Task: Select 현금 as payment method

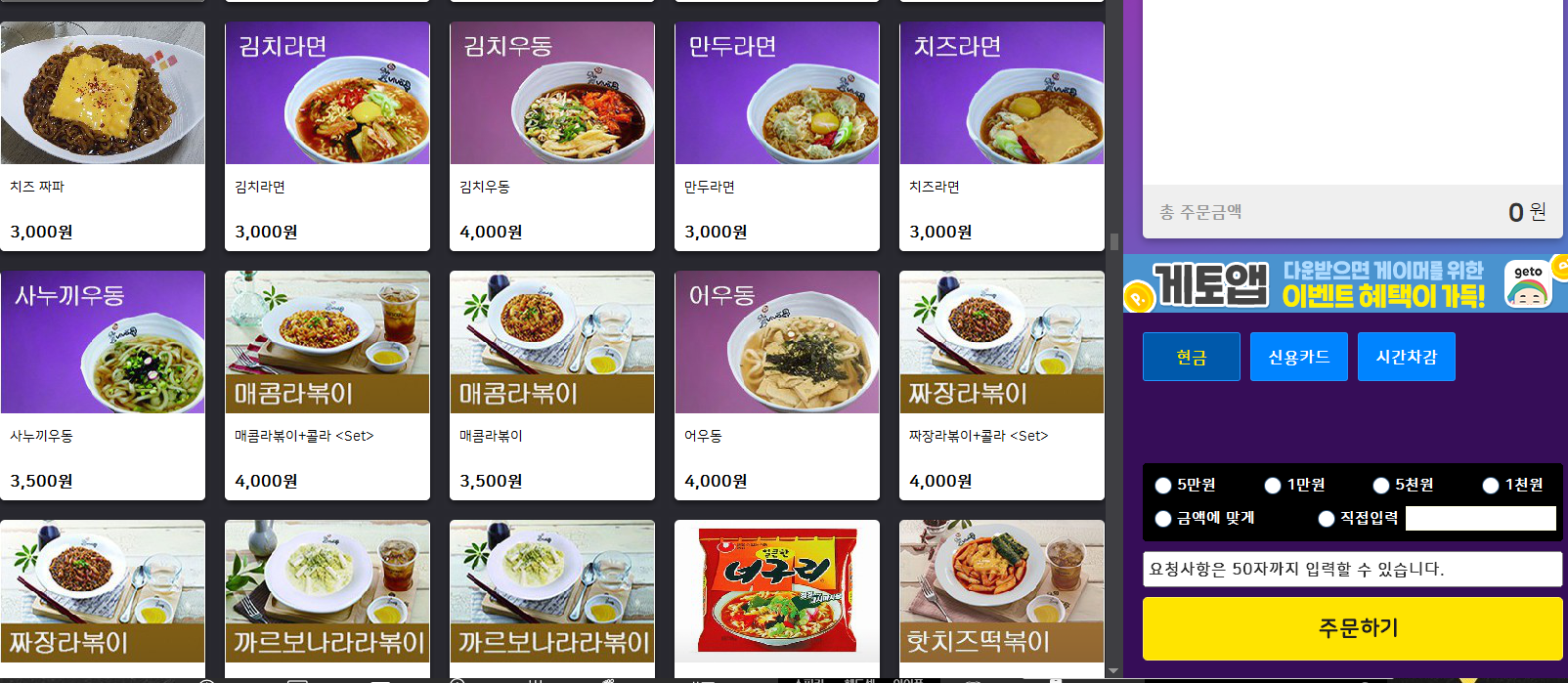Action: 1191,357
